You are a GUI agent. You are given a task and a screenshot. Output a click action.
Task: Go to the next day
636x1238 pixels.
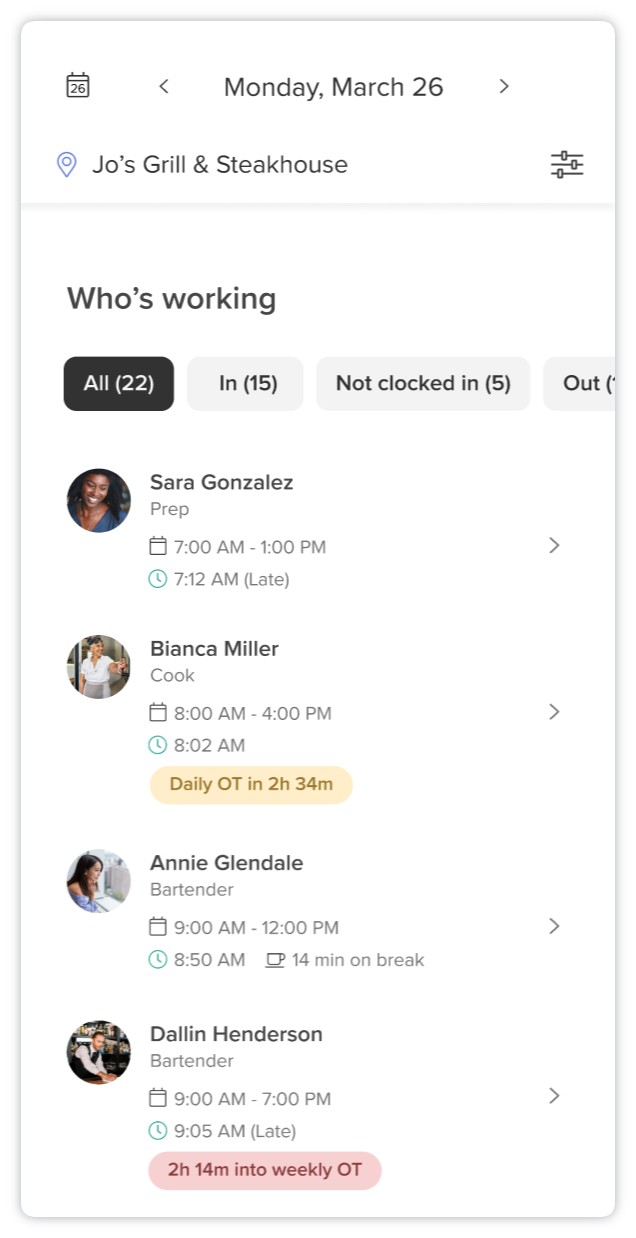[504, 87]
